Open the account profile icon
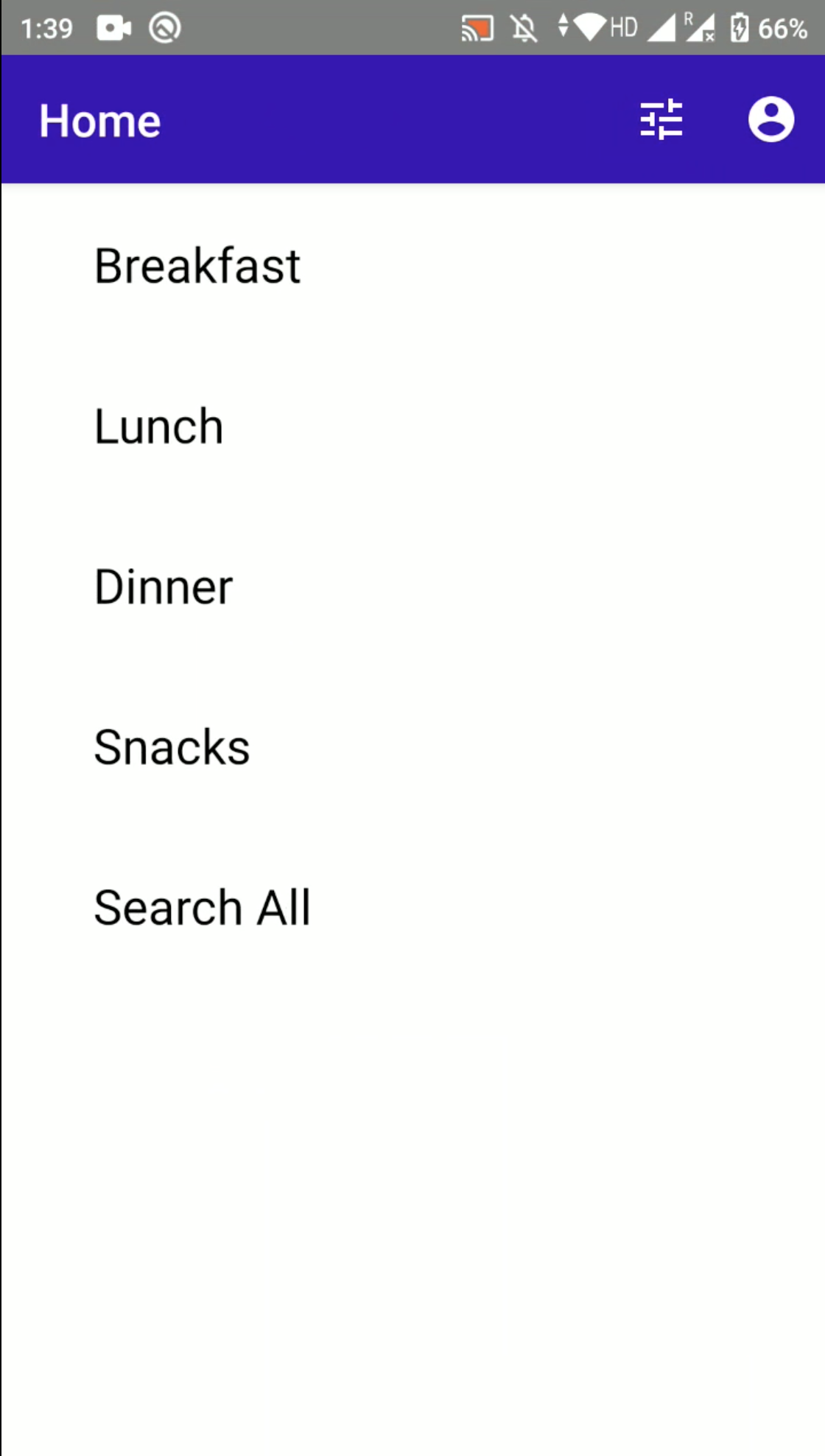 tap(771, 119)
